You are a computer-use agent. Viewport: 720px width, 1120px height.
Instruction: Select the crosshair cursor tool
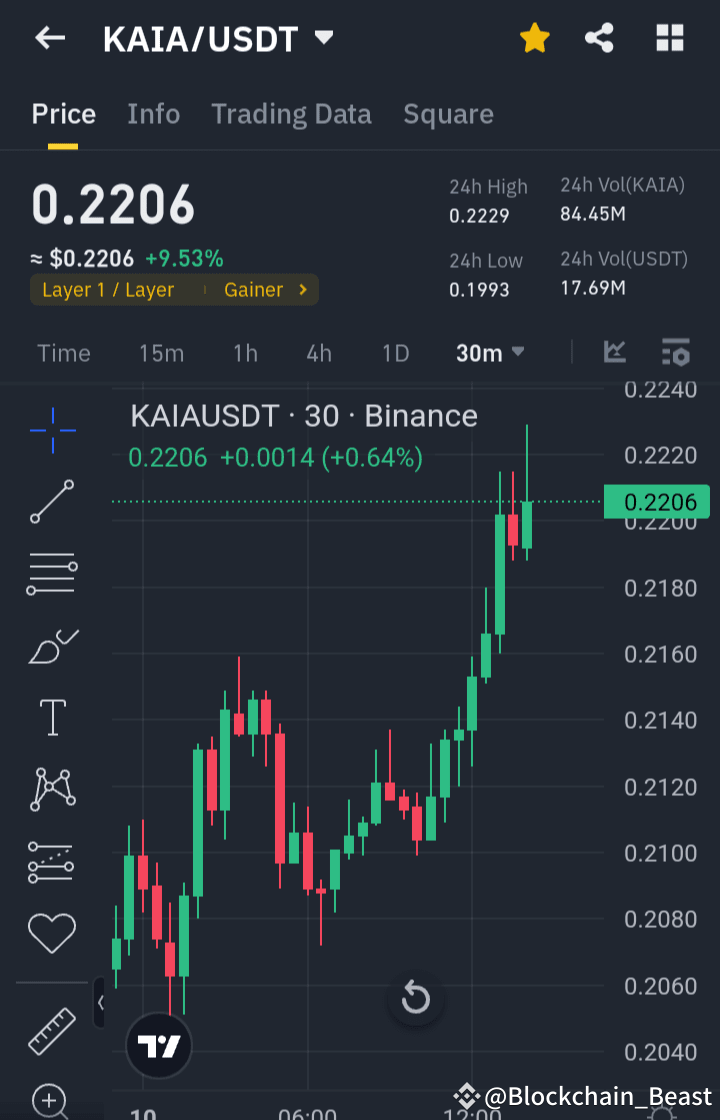(52, 430)
